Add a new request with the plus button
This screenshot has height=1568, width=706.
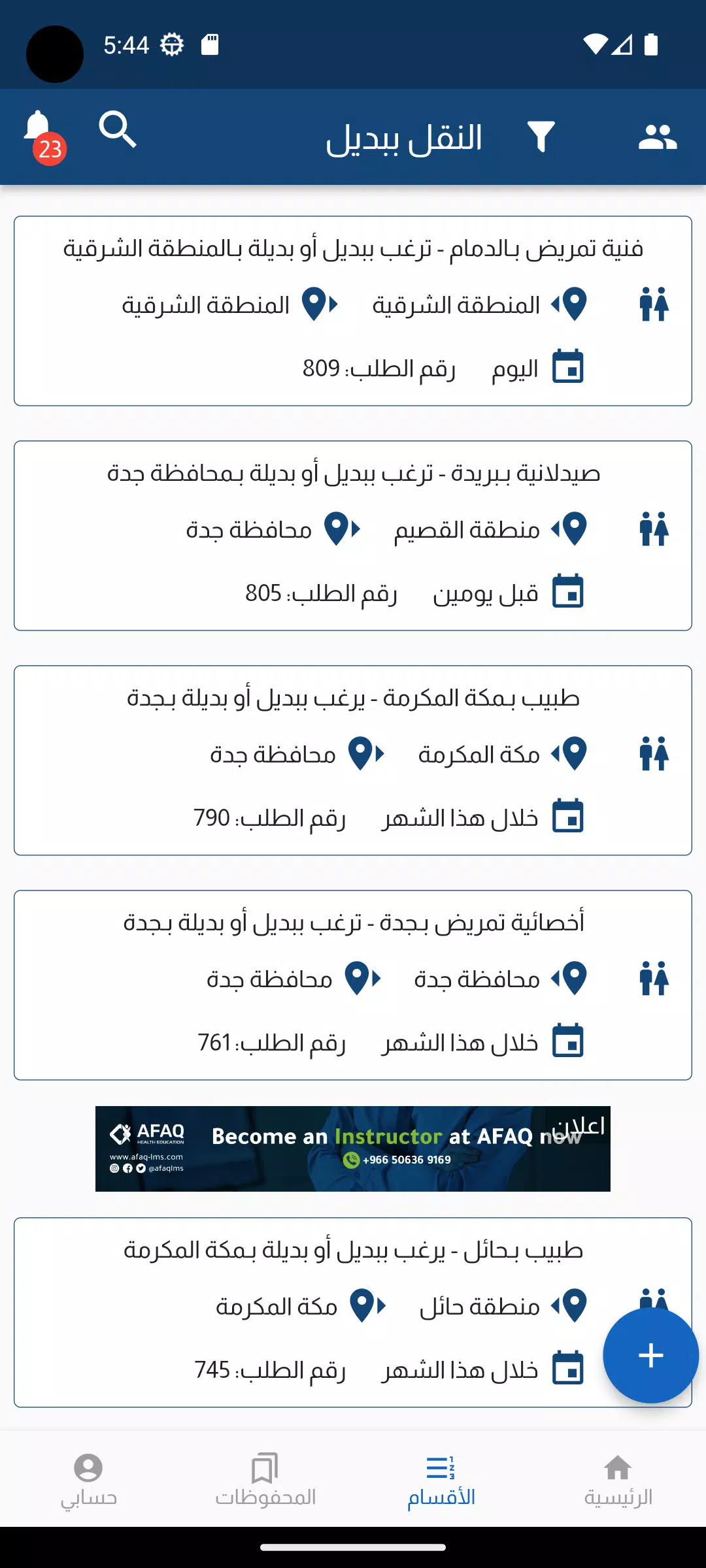(x=651, y=1355)
